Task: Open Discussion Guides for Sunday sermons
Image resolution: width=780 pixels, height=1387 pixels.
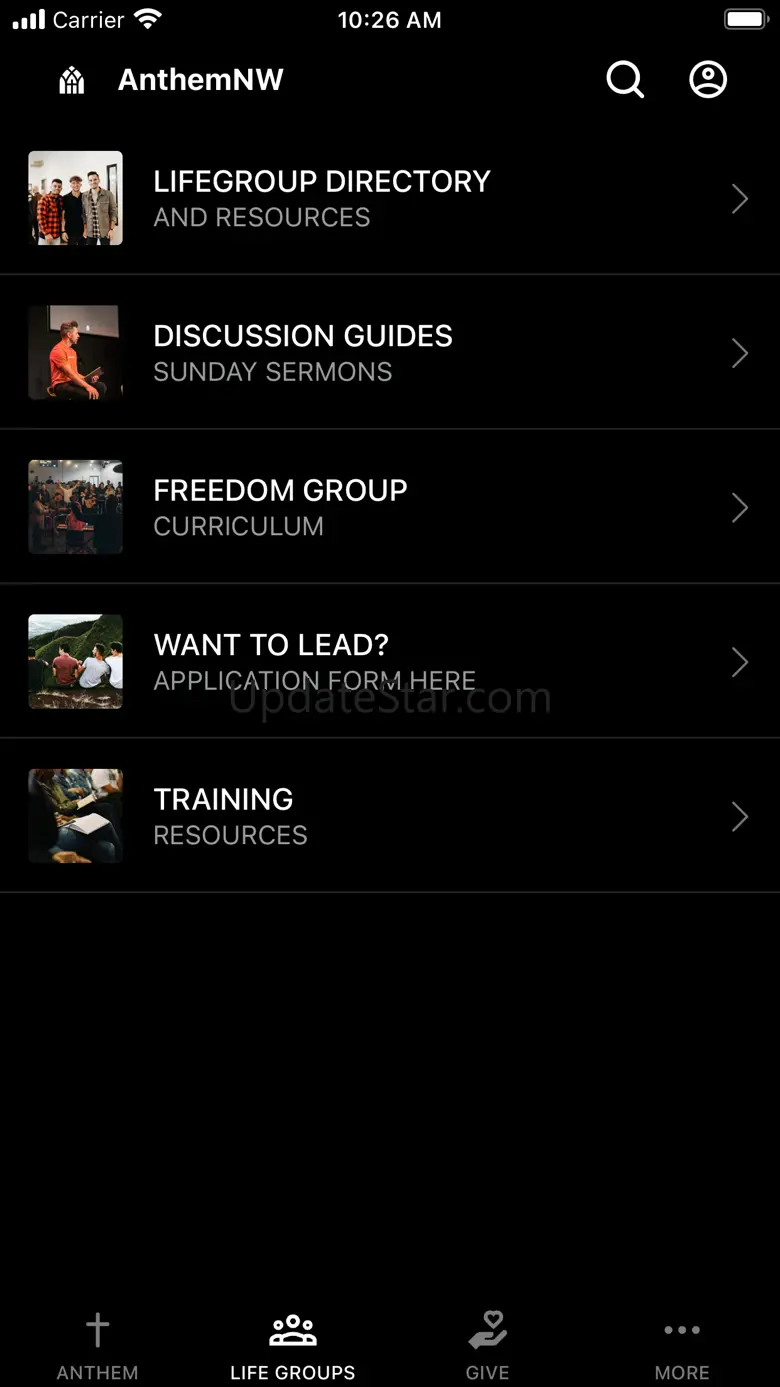Action: pos(389,353)
